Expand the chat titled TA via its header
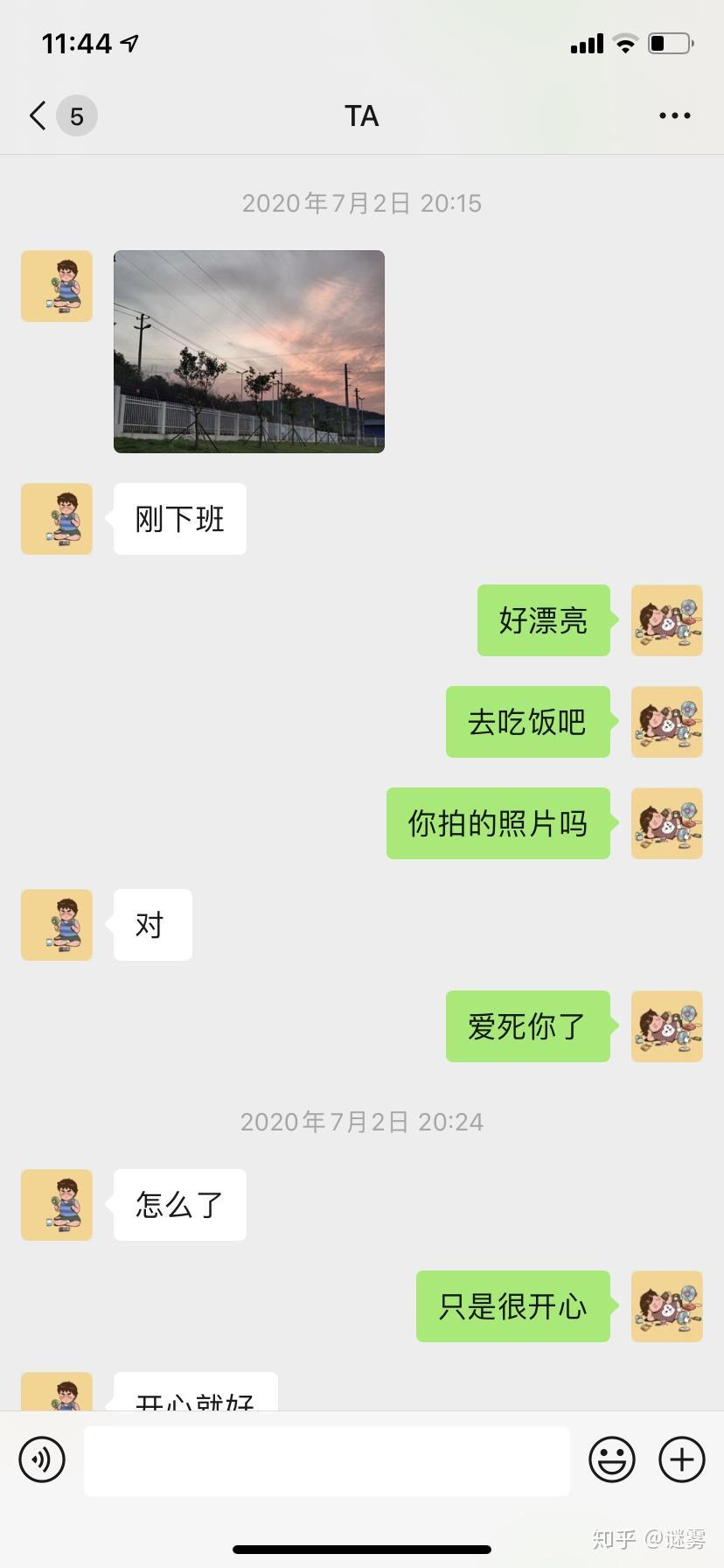 [361, 115]
